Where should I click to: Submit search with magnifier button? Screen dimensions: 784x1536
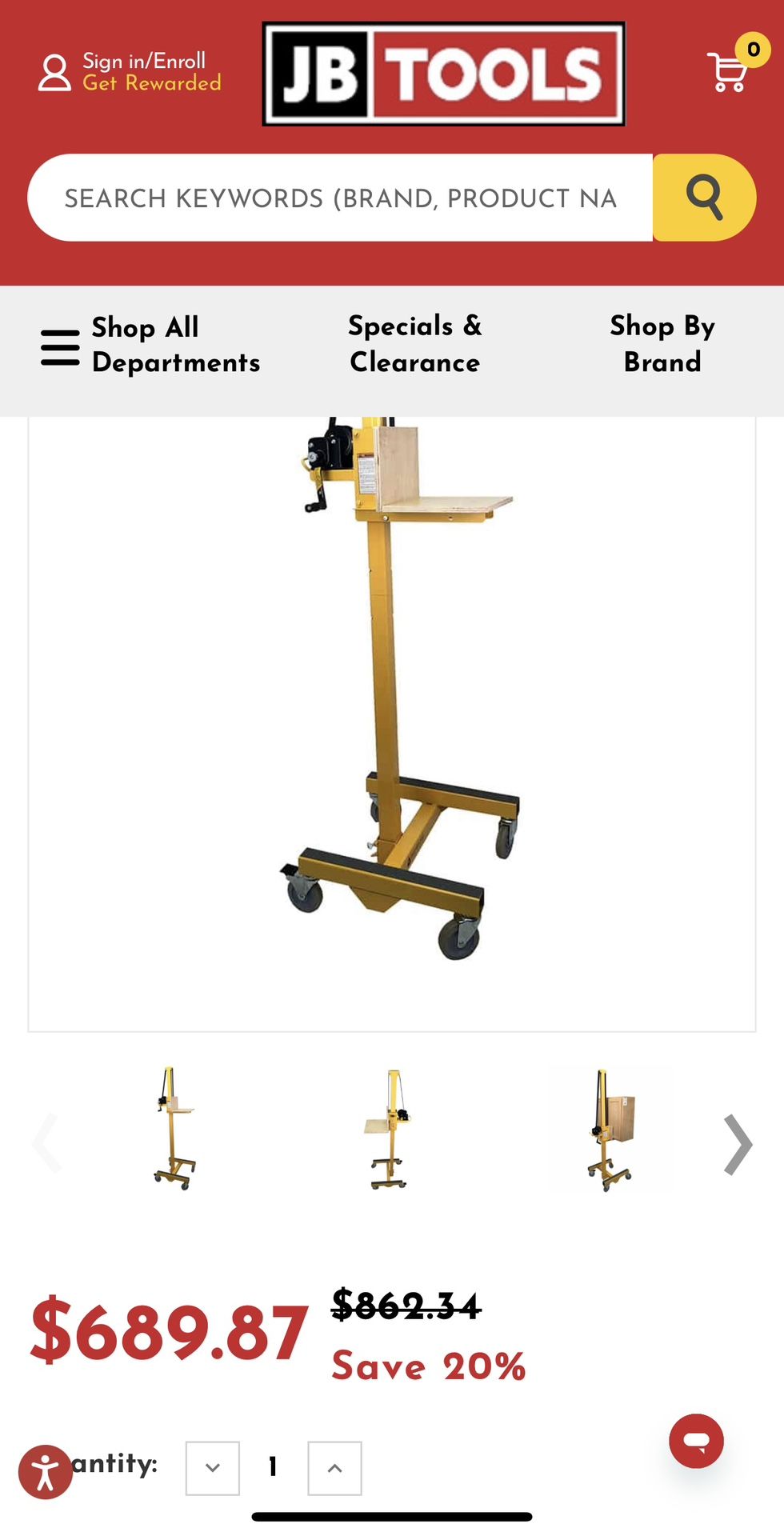click(704, 198)
